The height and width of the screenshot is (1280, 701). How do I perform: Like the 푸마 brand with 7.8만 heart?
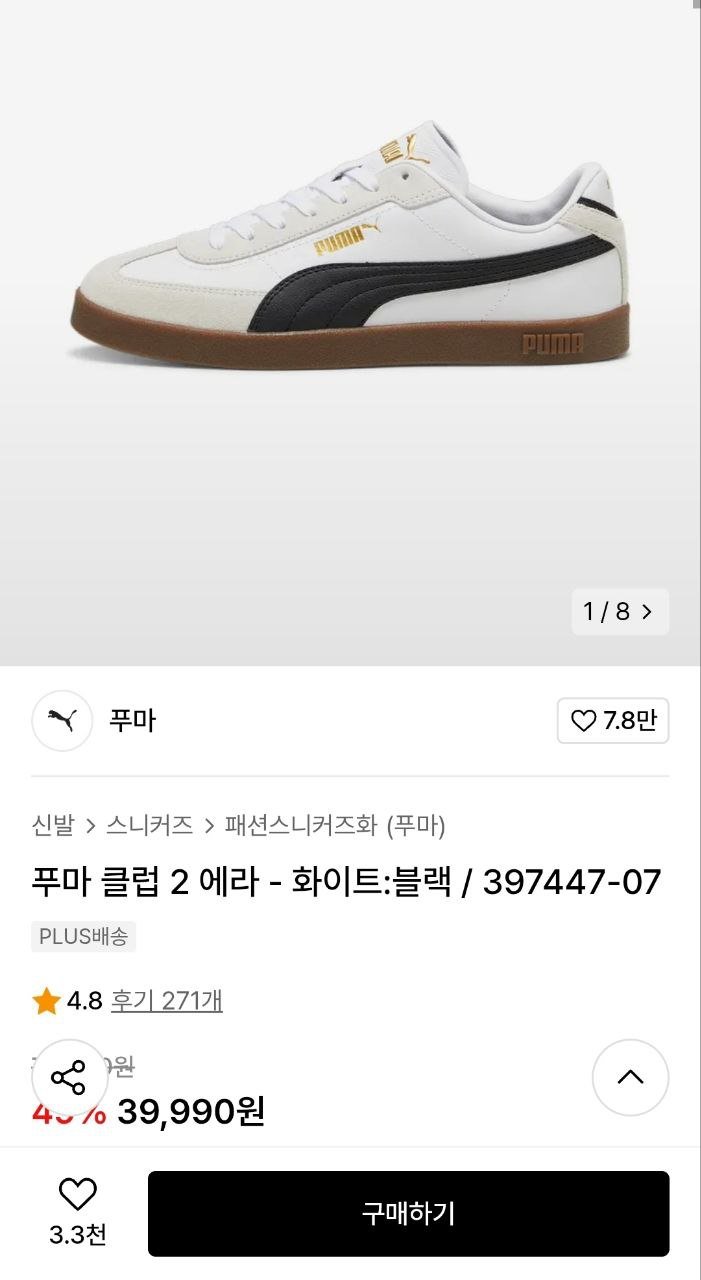(x=612, y=720)
